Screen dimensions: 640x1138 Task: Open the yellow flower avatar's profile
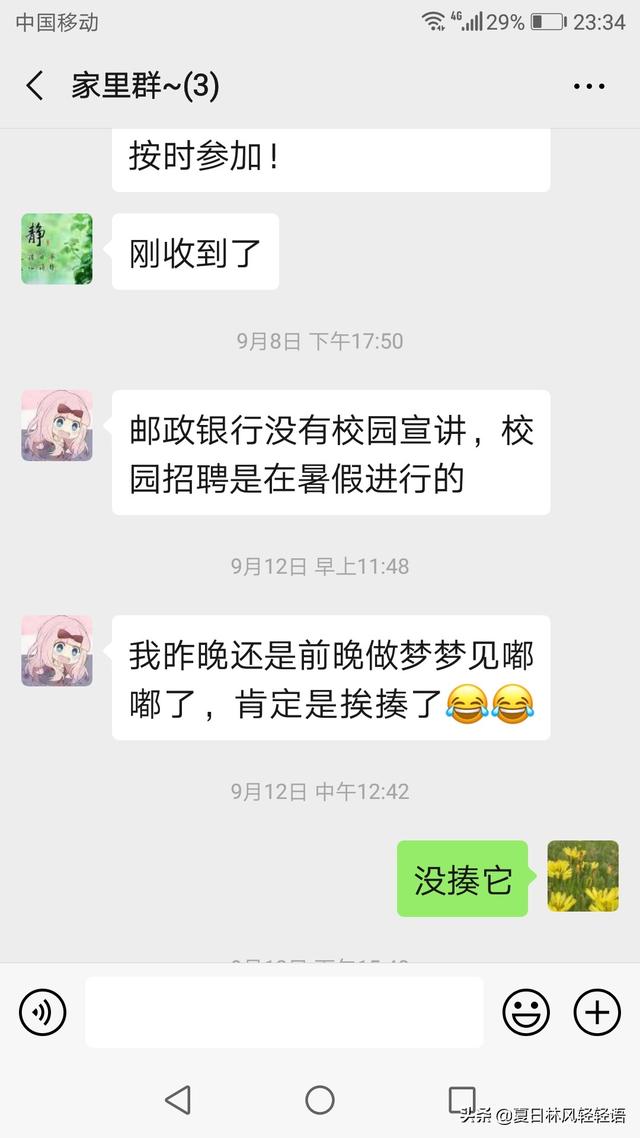pos(583,876)
